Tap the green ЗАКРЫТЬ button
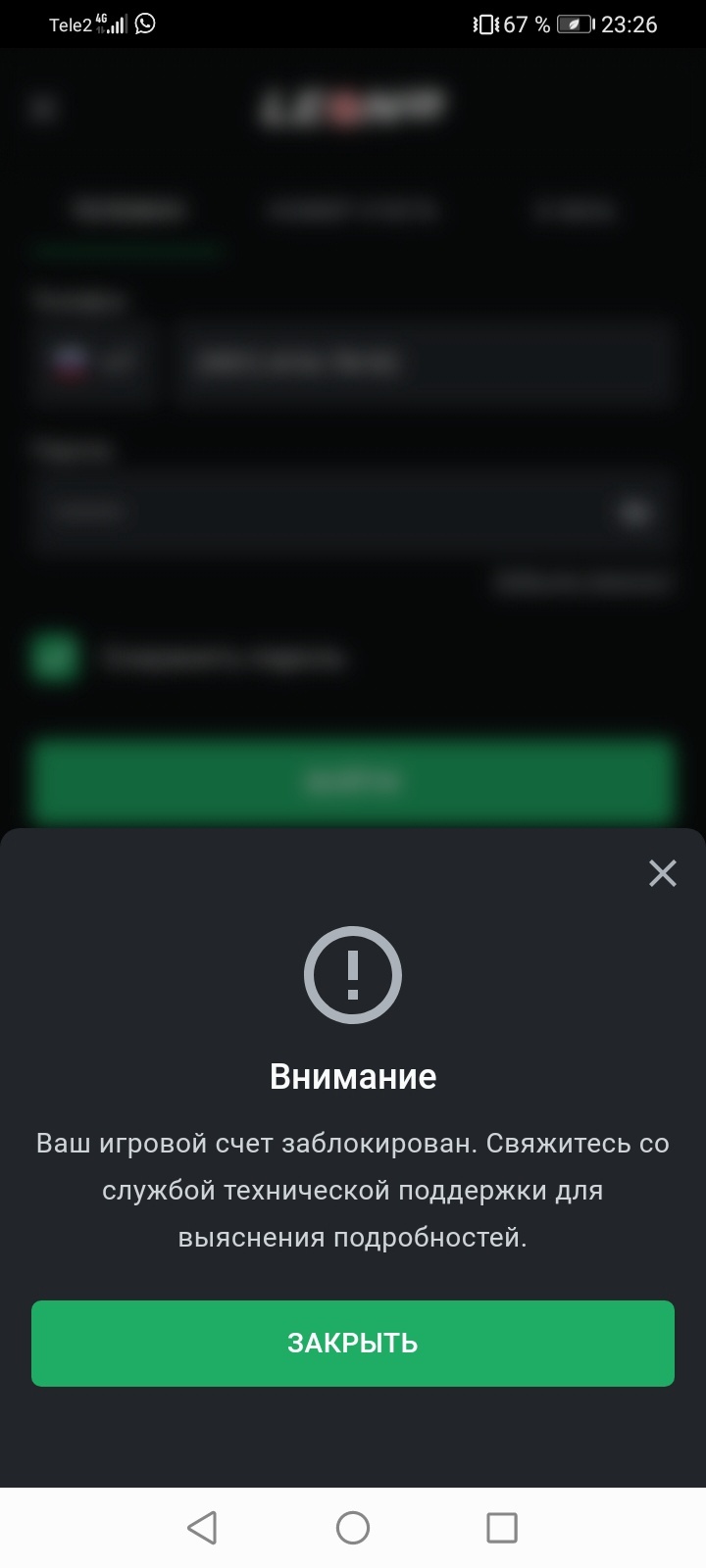Image resolution: width=706 pixels, height=1568 pixels. [353, 1343]
